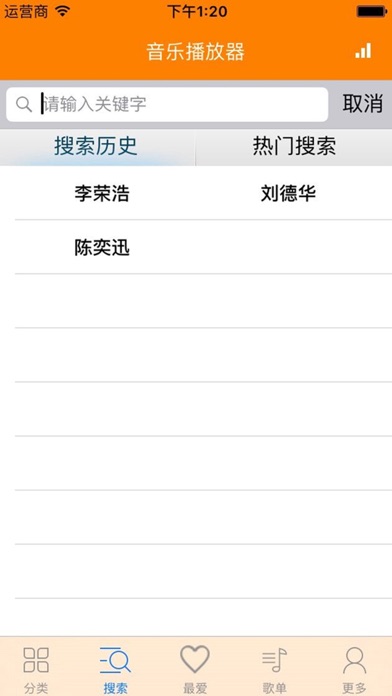Viewport: 392px width, 696px height.
Task: Switch to the 搜索历史 tab
Action: [96, 146]
